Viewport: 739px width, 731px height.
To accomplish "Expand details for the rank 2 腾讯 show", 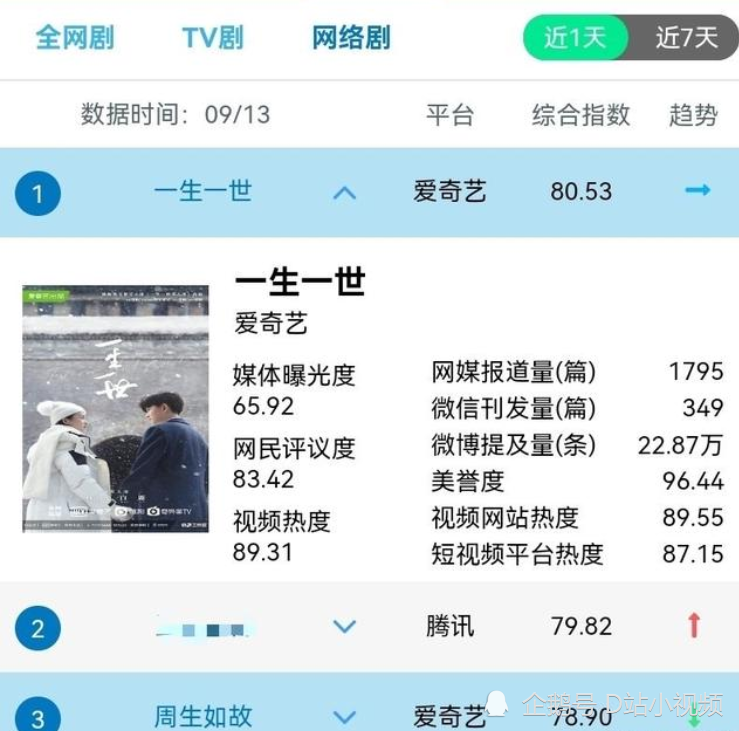I will coord(344,627).
